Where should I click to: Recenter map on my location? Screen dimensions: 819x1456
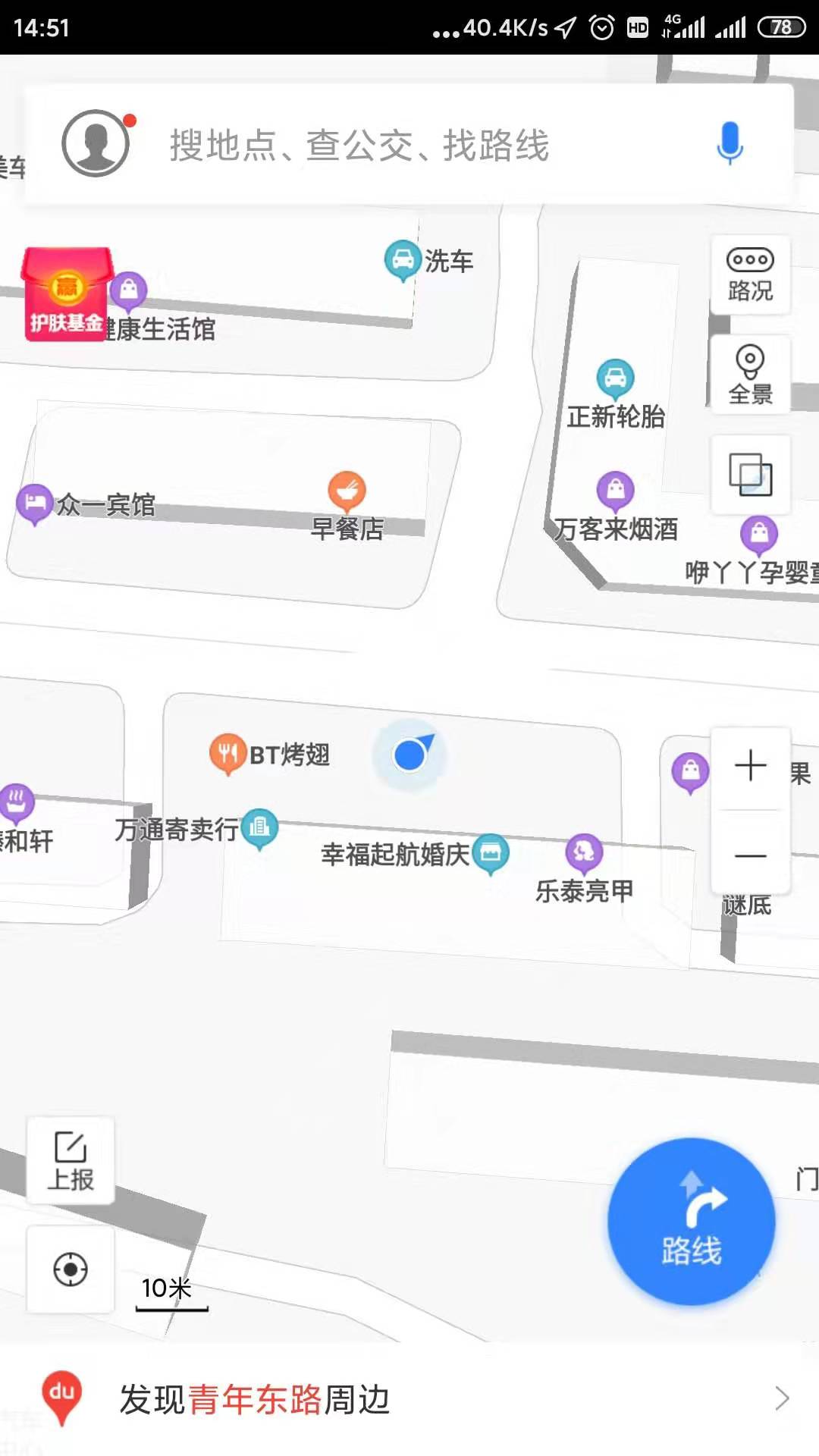[x=71, y=1269]
